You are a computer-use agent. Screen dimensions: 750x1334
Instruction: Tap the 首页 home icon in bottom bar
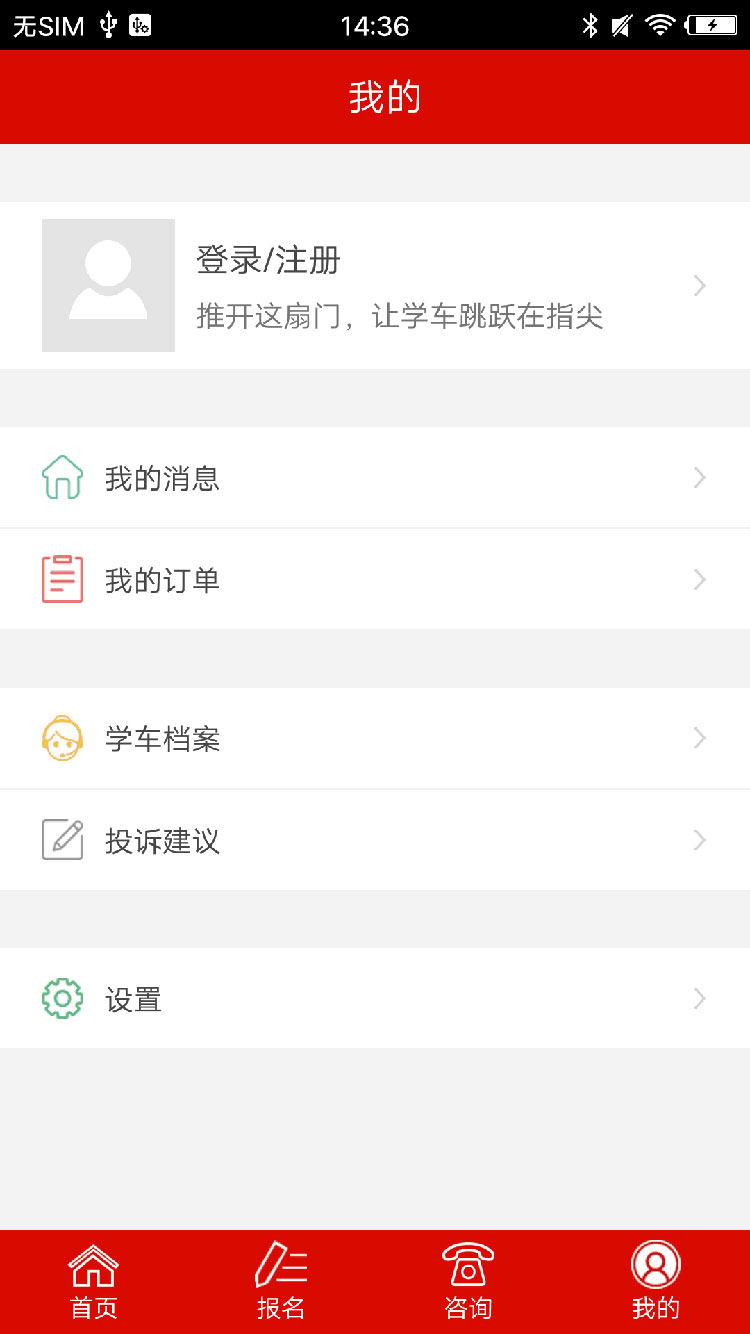tap(93, 1266)
